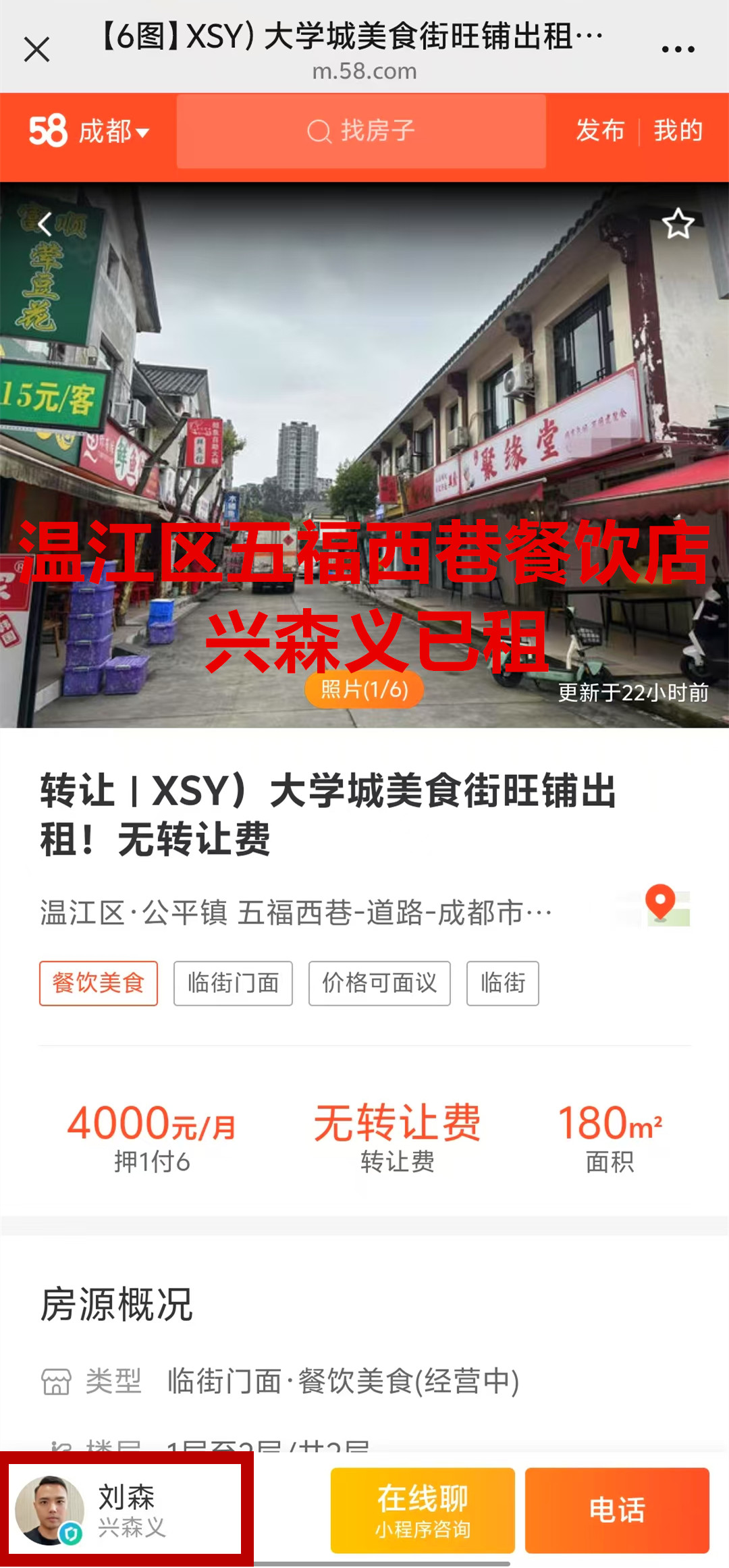The width and height of the screenshot is (729, 1568).
Task: Close the web page with the X
Action: coord(37,49)
